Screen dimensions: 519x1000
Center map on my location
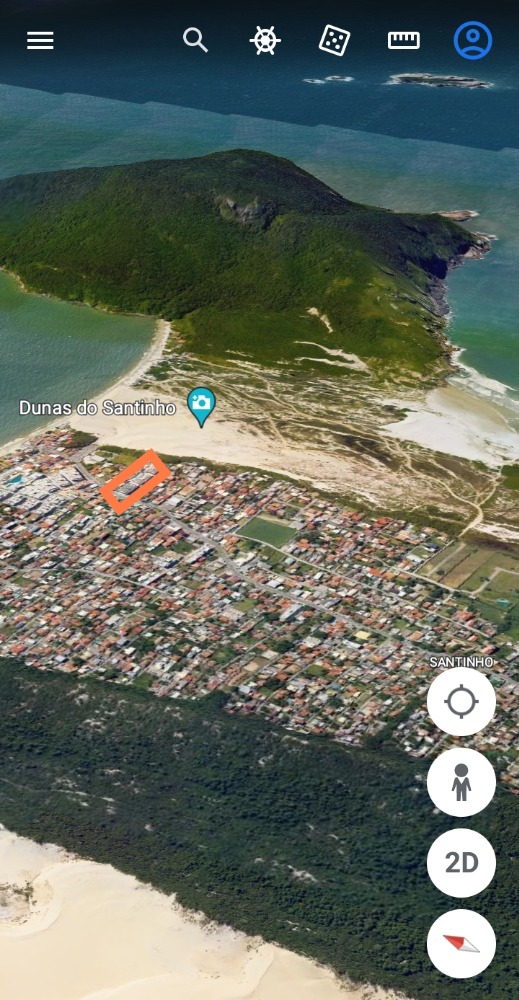461,702
